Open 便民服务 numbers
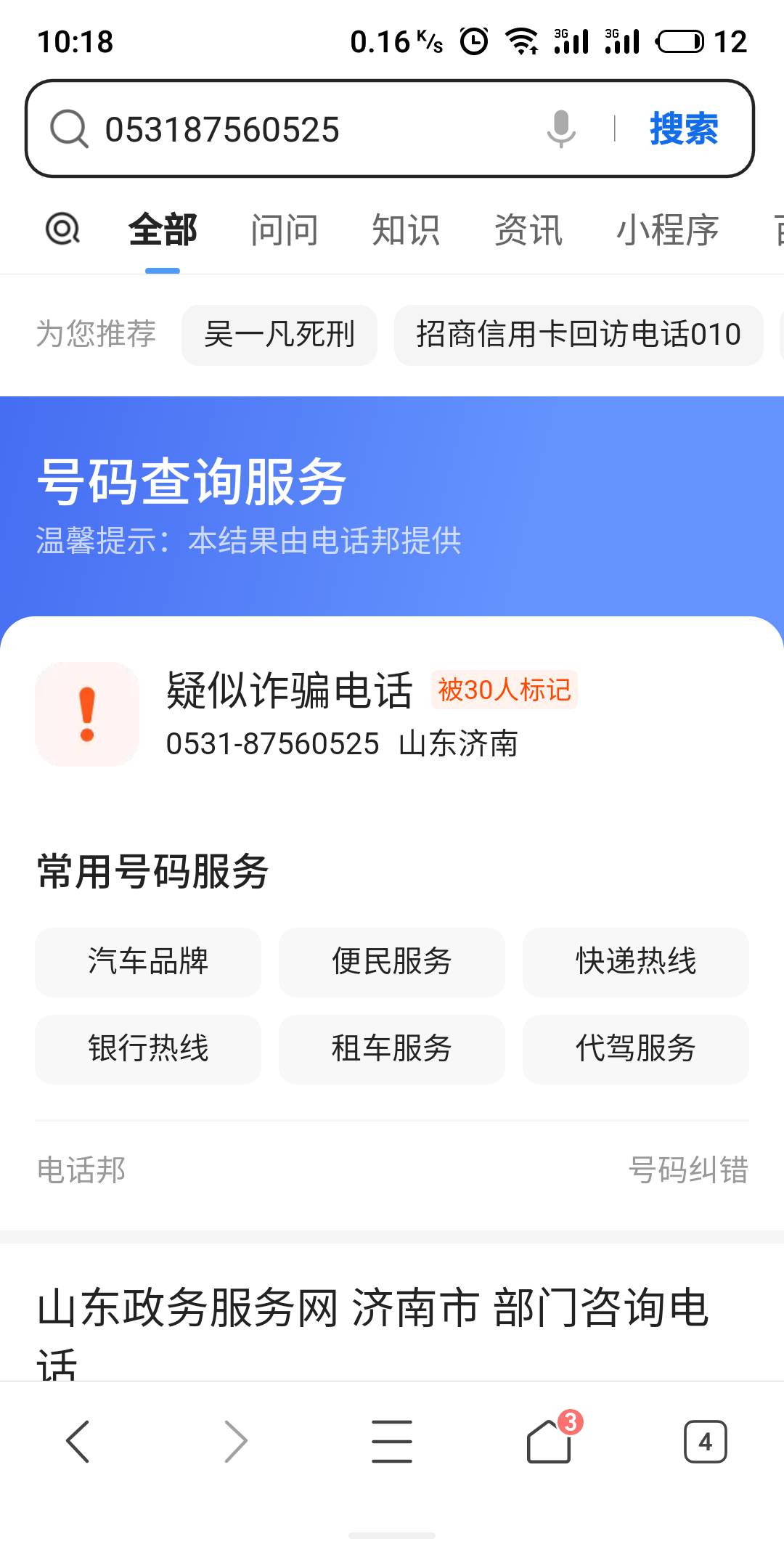Viewport: 784px width, 1568px height. click(x=392, y=962)
